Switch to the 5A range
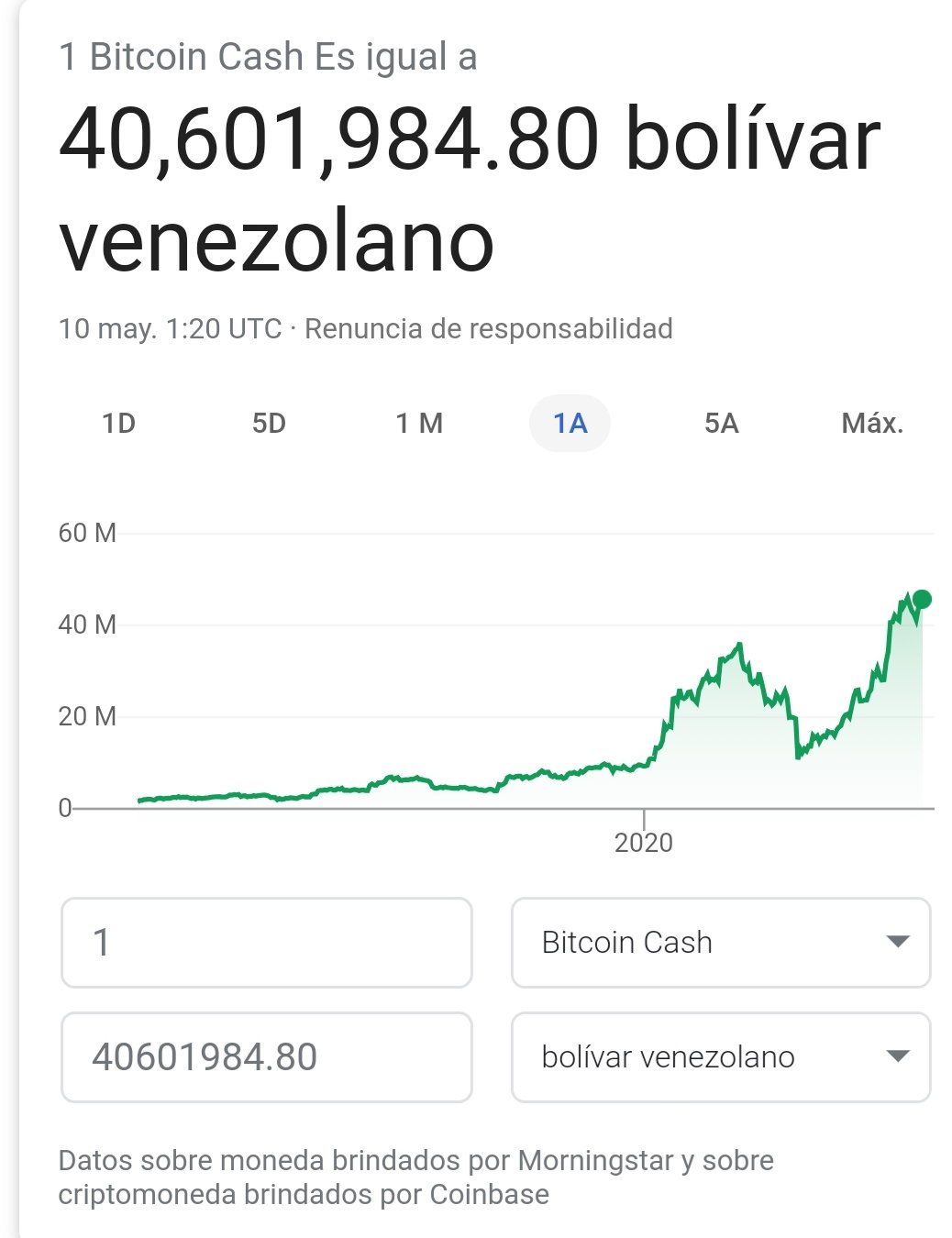952x1238 pixels. [x=721, y=423]
